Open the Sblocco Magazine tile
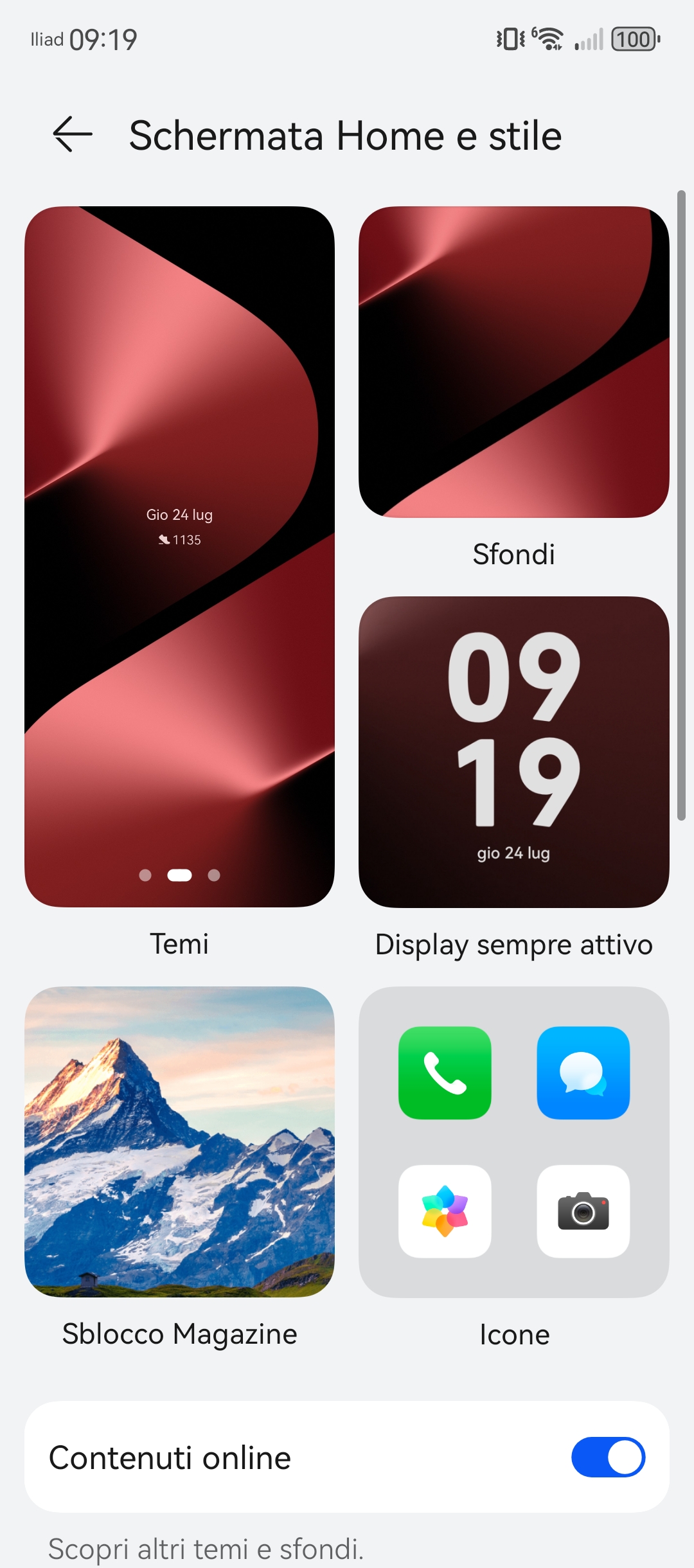 [x=179, y=1141]
